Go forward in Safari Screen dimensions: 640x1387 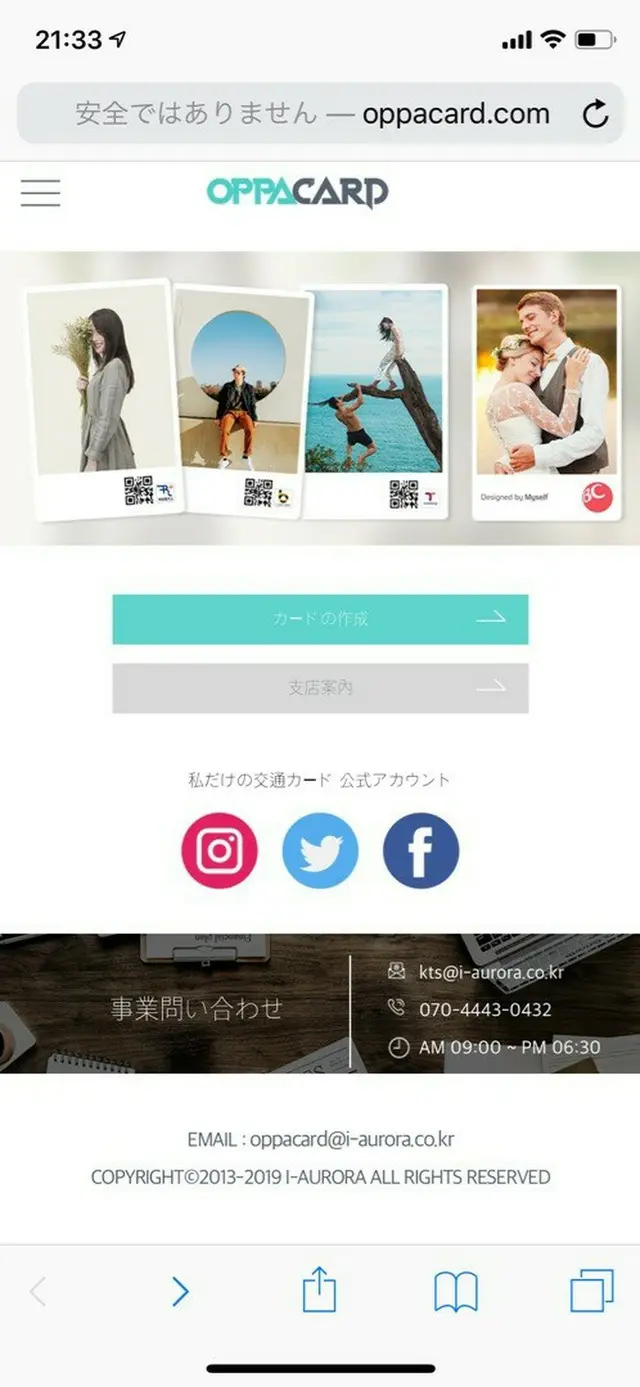click(180, 1292)
